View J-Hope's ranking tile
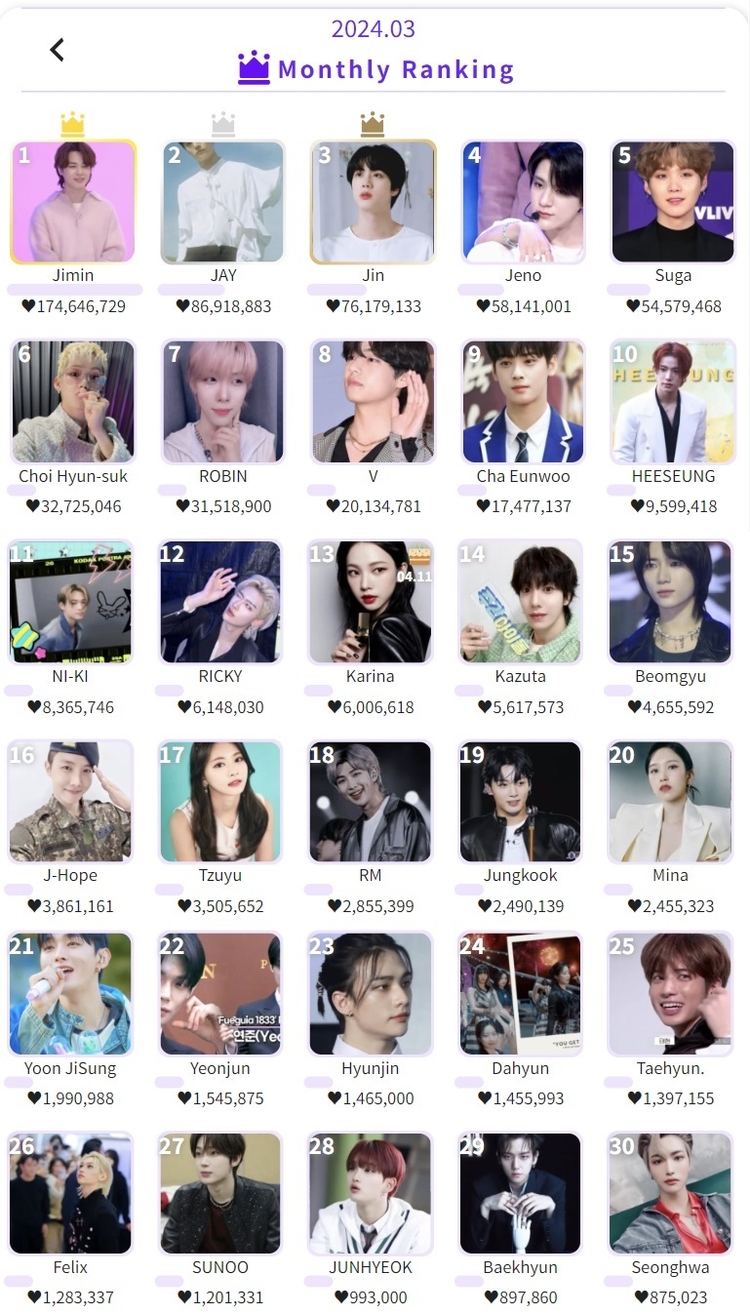This screenshot has height=1314, width=750. click(70, 801)
